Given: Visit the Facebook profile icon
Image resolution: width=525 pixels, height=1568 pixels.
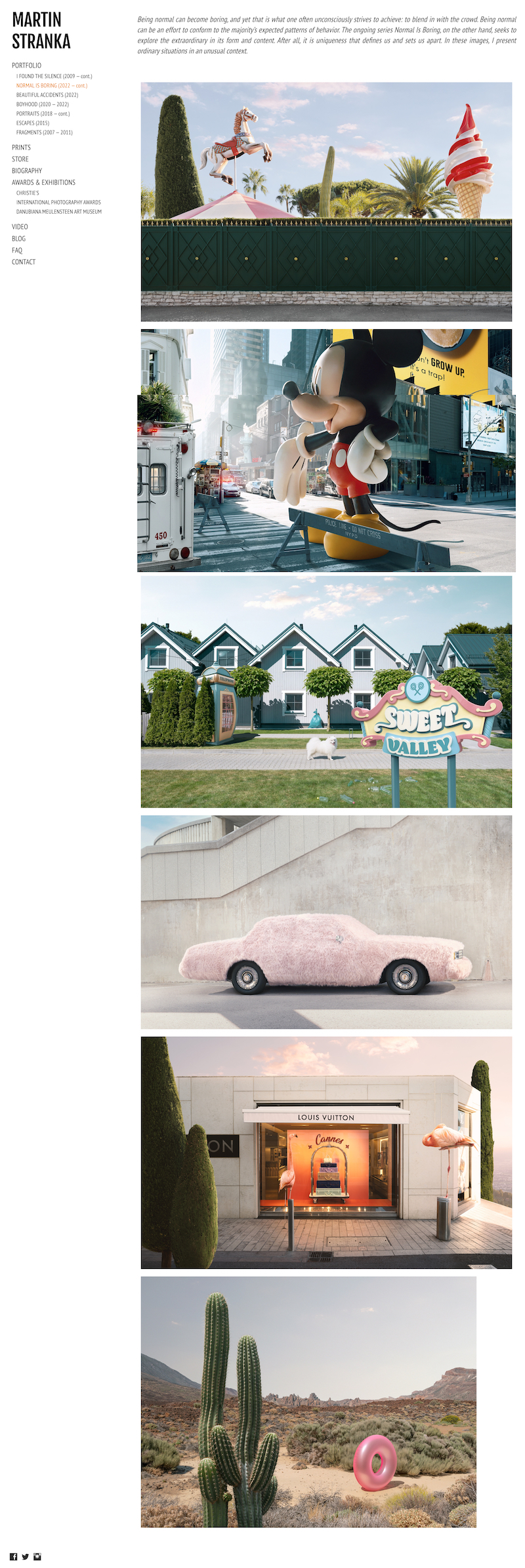Looking at the screenshot, I should click(x=13, y=1556).
